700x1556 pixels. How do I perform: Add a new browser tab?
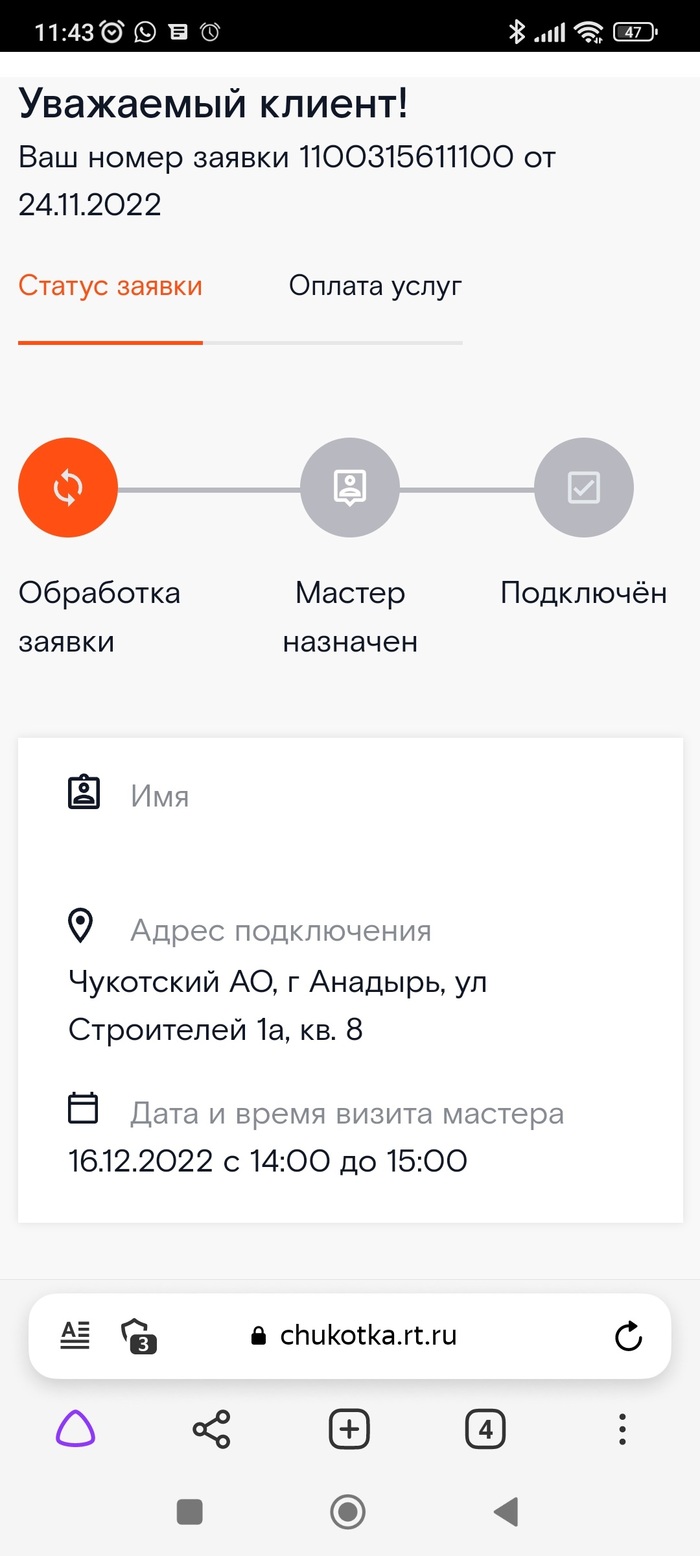[349, 1430]
